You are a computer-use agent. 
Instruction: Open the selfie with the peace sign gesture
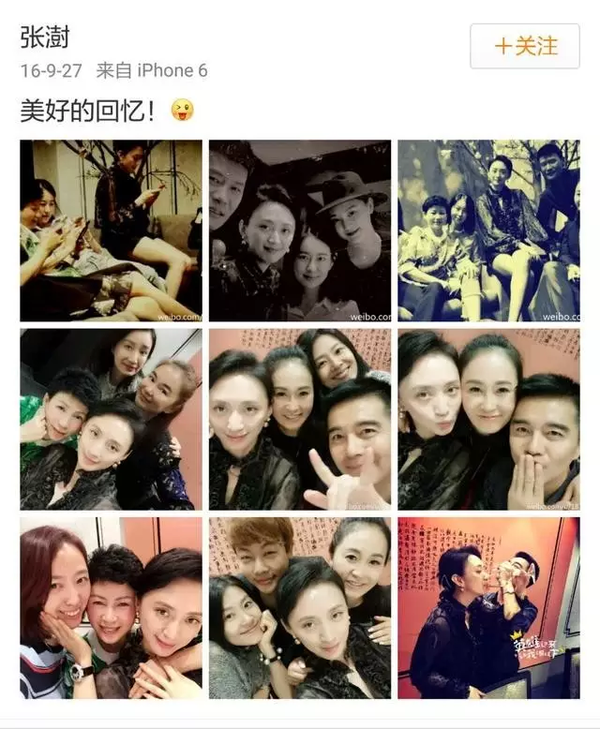300,419
